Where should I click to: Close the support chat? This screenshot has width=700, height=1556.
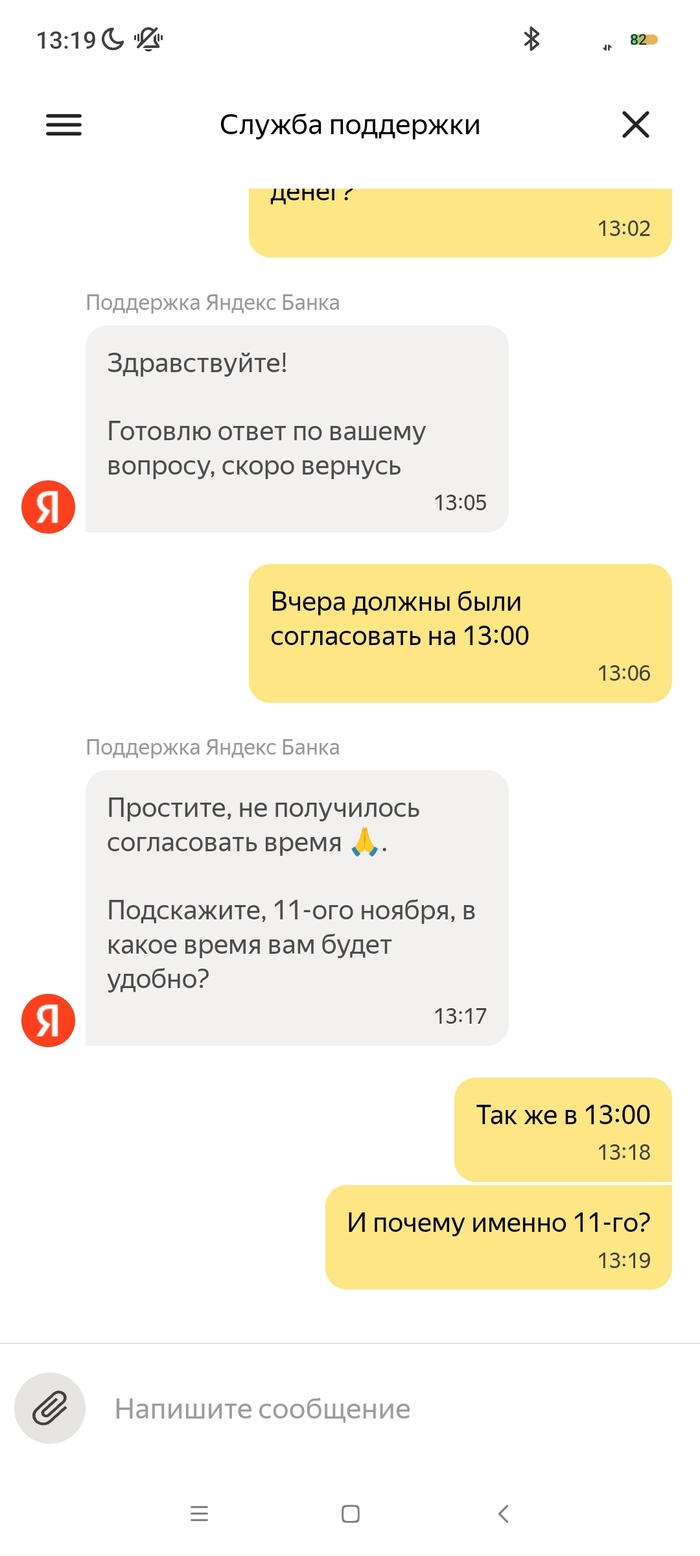coord(636,125)
